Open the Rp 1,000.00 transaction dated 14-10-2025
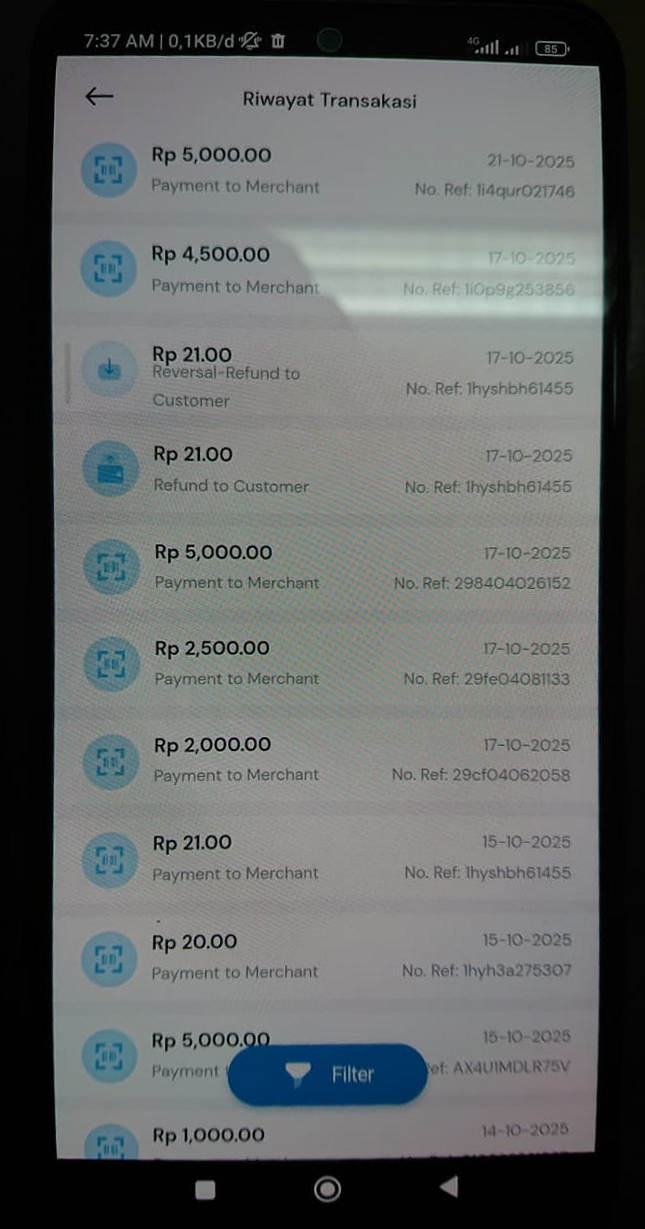 (x=328, y=1137)
